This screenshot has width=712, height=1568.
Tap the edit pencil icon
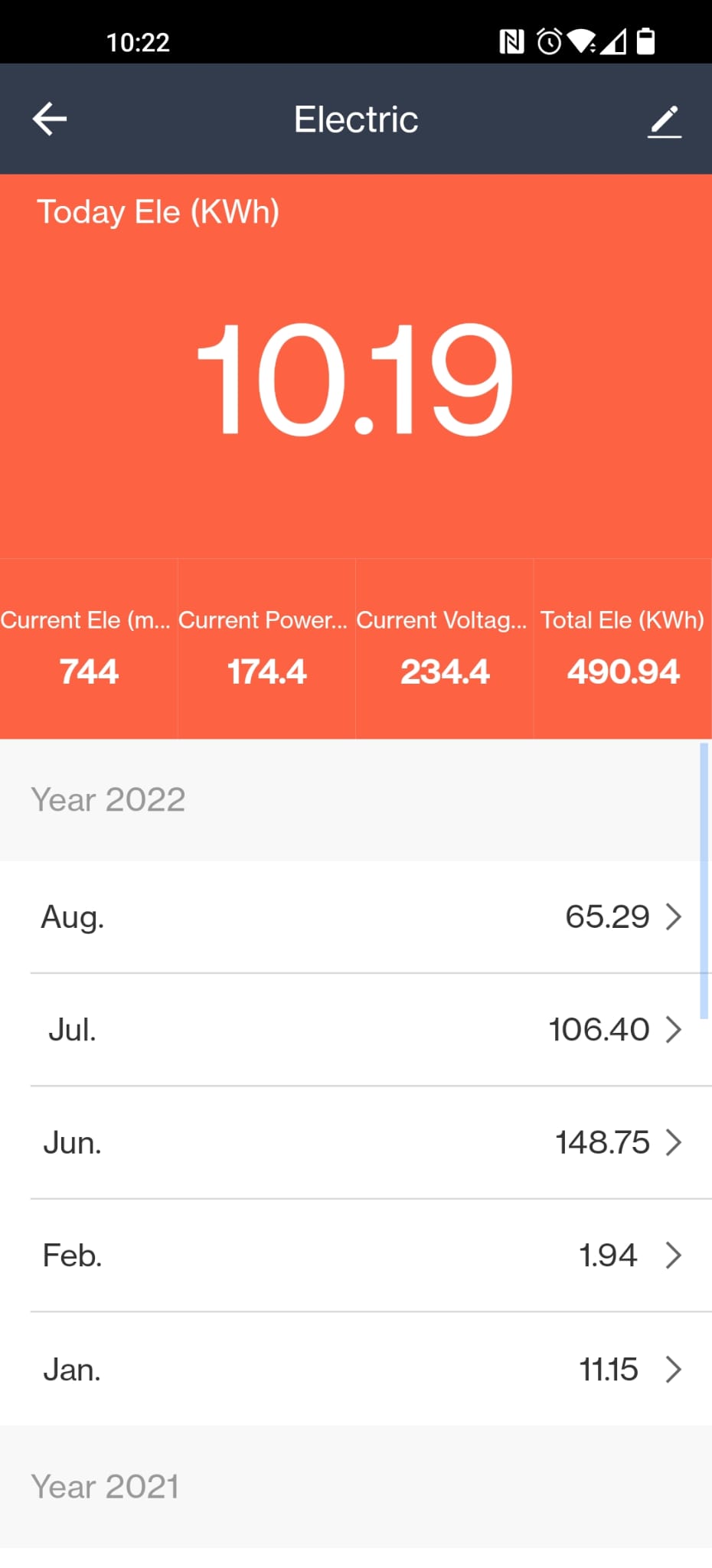[x=664, y=121]
